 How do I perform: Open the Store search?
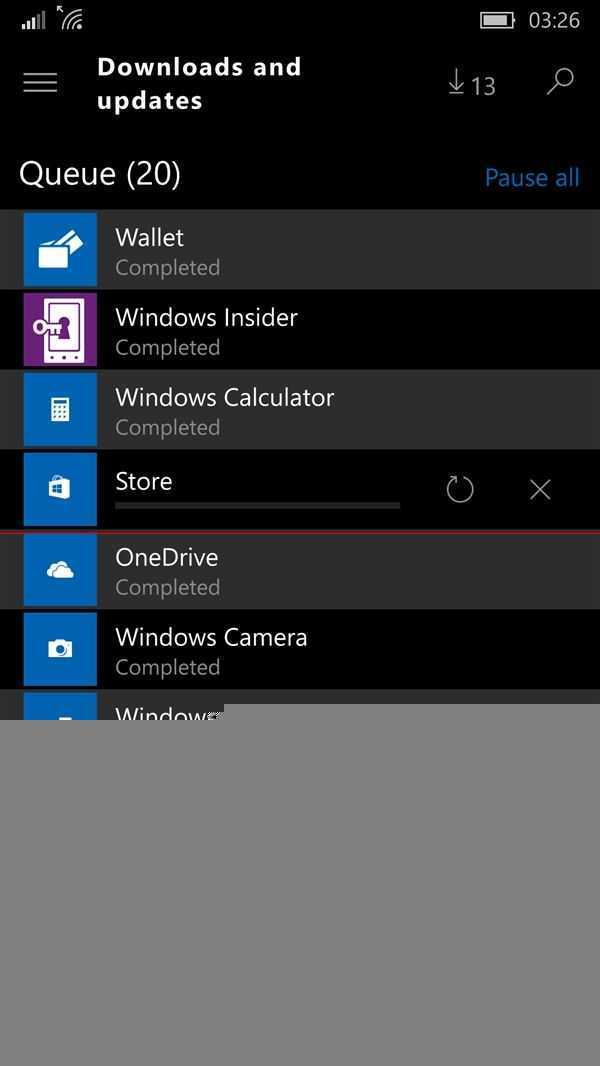click(x=560, y=82)
